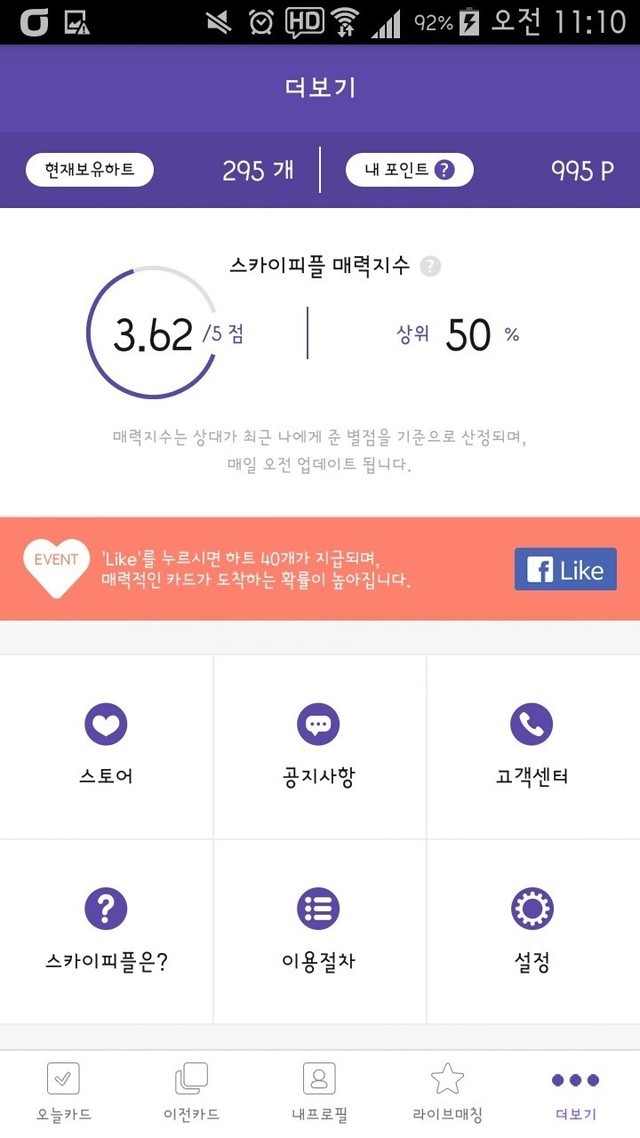Contact the 고객센터
This screenshot has height=1138, width=640.
(531, 744)
